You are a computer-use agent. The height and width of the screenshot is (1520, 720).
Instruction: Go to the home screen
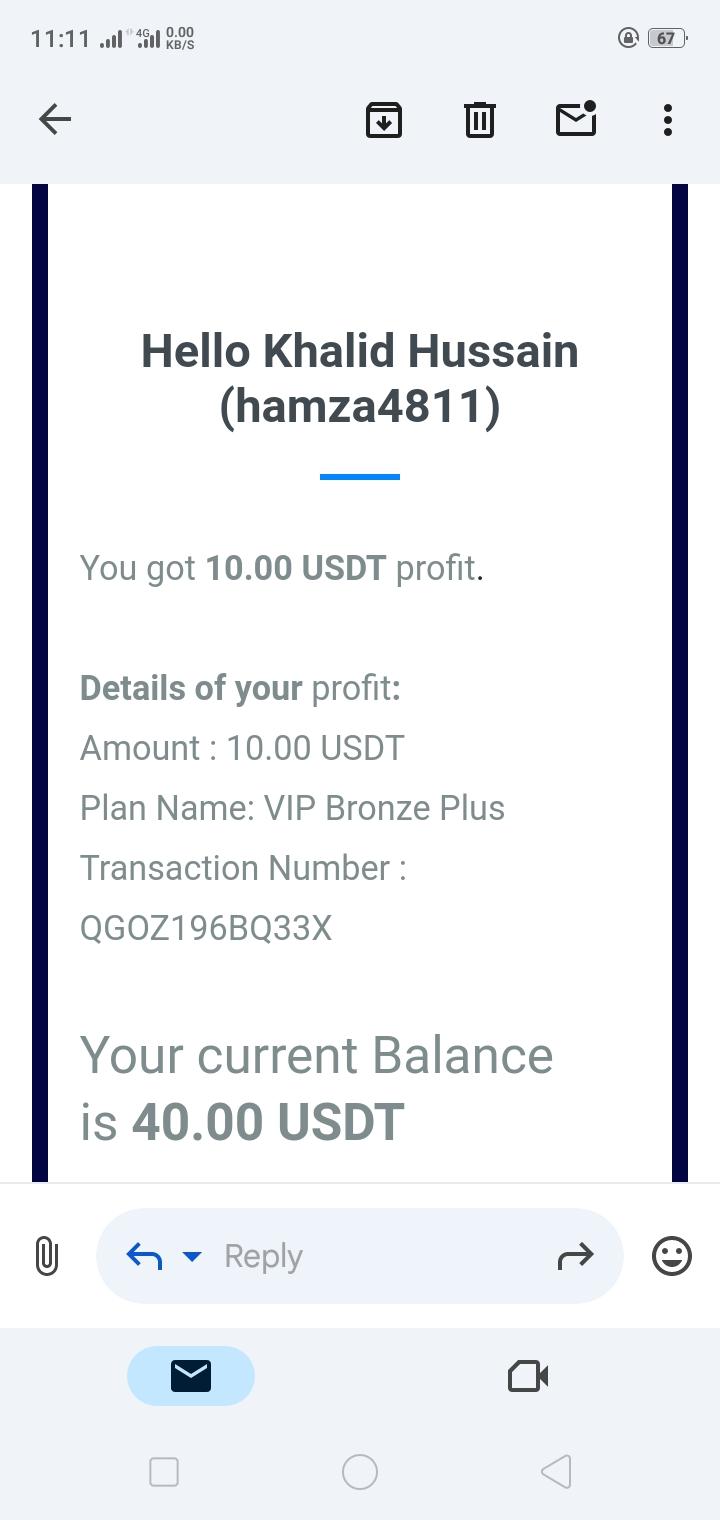click(x=360, y=1472)
